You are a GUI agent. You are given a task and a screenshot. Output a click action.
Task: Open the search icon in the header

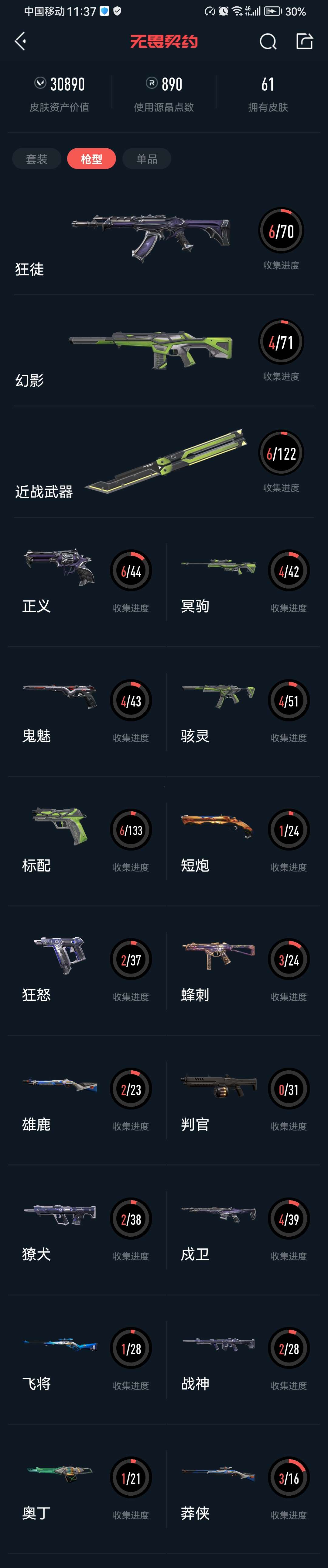(268, 41)
